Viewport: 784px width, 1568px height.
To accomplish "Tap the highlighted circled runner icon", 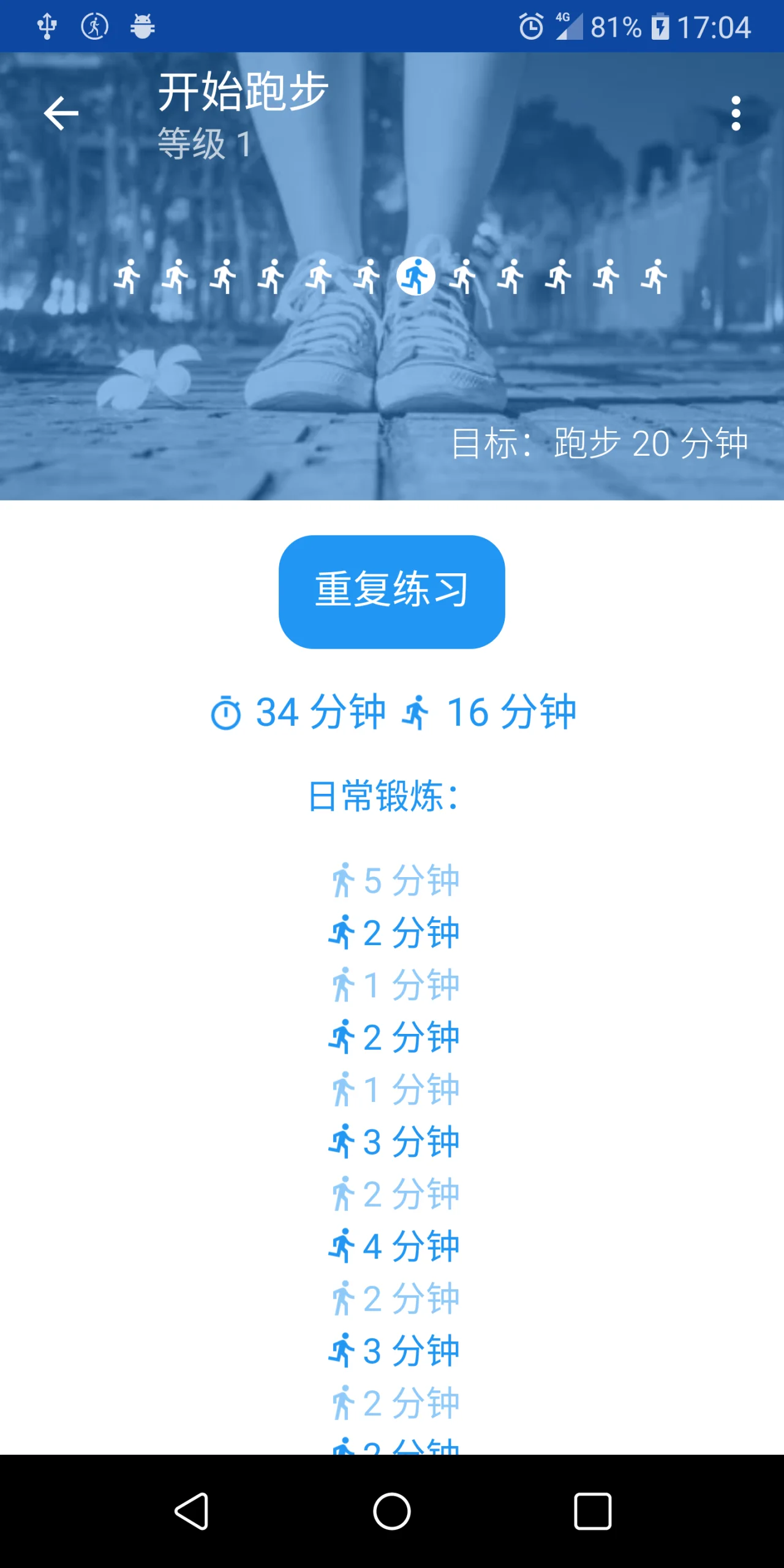I will point(416,276).
